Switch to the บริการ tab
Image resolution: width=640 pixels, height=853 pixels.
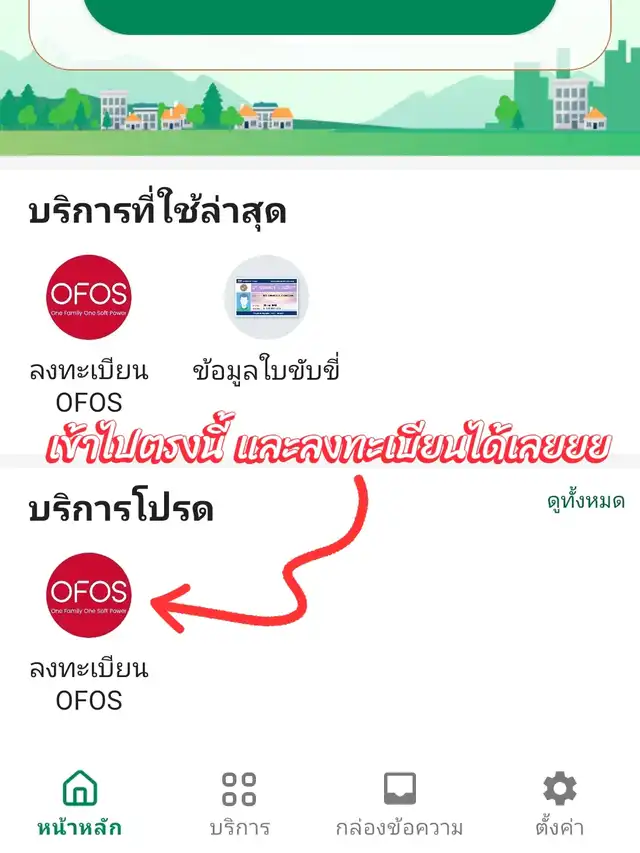pos(240,804)
